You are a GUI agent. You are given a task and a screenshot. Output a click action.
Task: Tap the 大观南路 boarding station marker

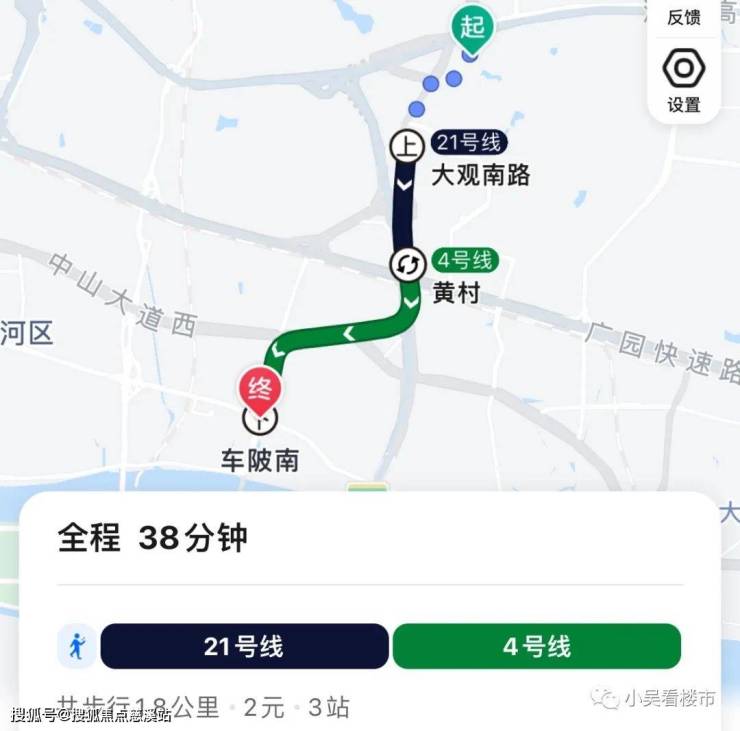pyautogui.click(x=406, y=148)
